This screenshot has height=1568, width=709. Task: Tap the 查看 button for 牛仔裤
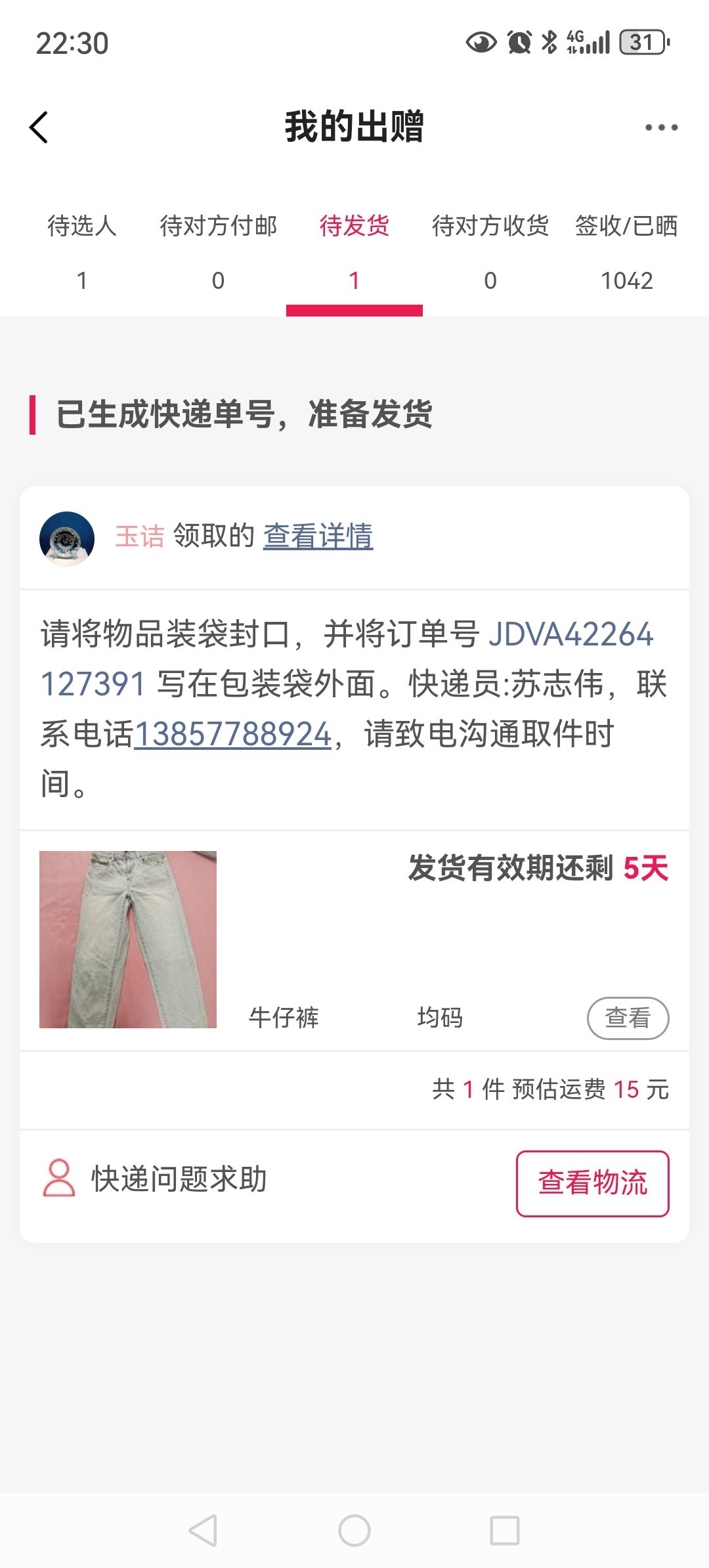point(628,1018)
